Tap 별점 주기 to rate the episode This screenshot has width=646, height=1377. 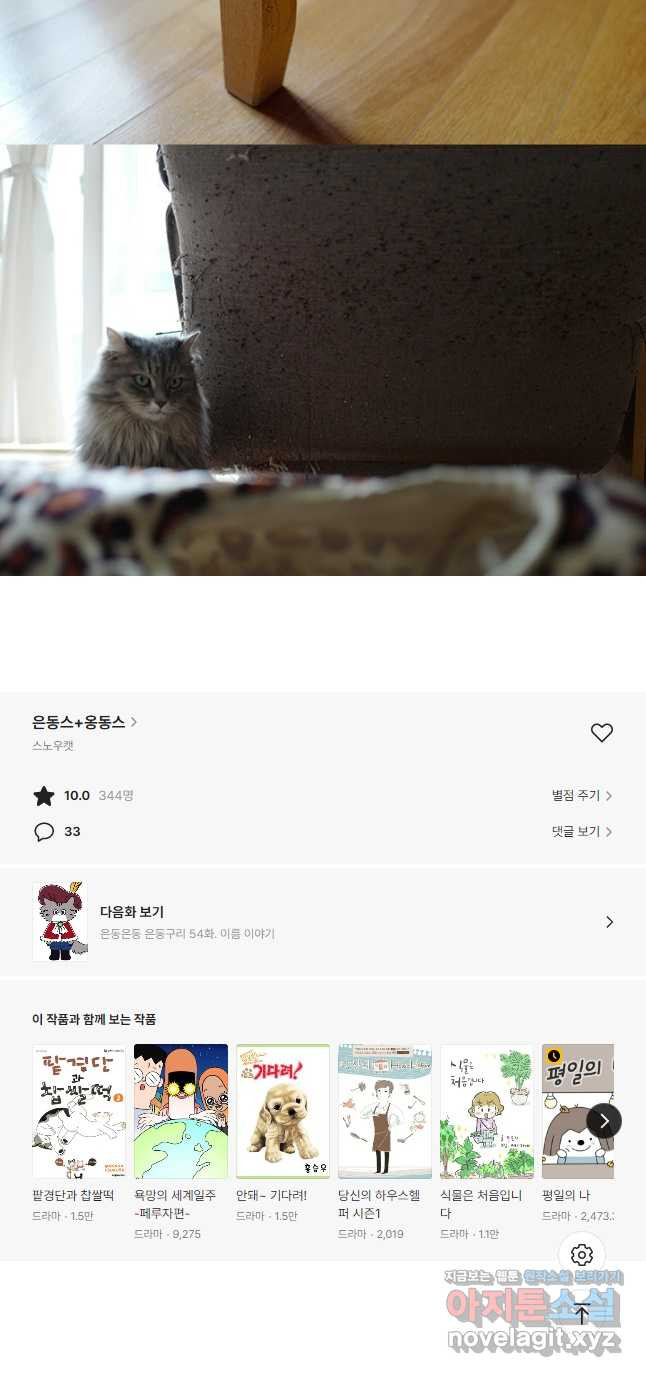(x=581, y=796)
